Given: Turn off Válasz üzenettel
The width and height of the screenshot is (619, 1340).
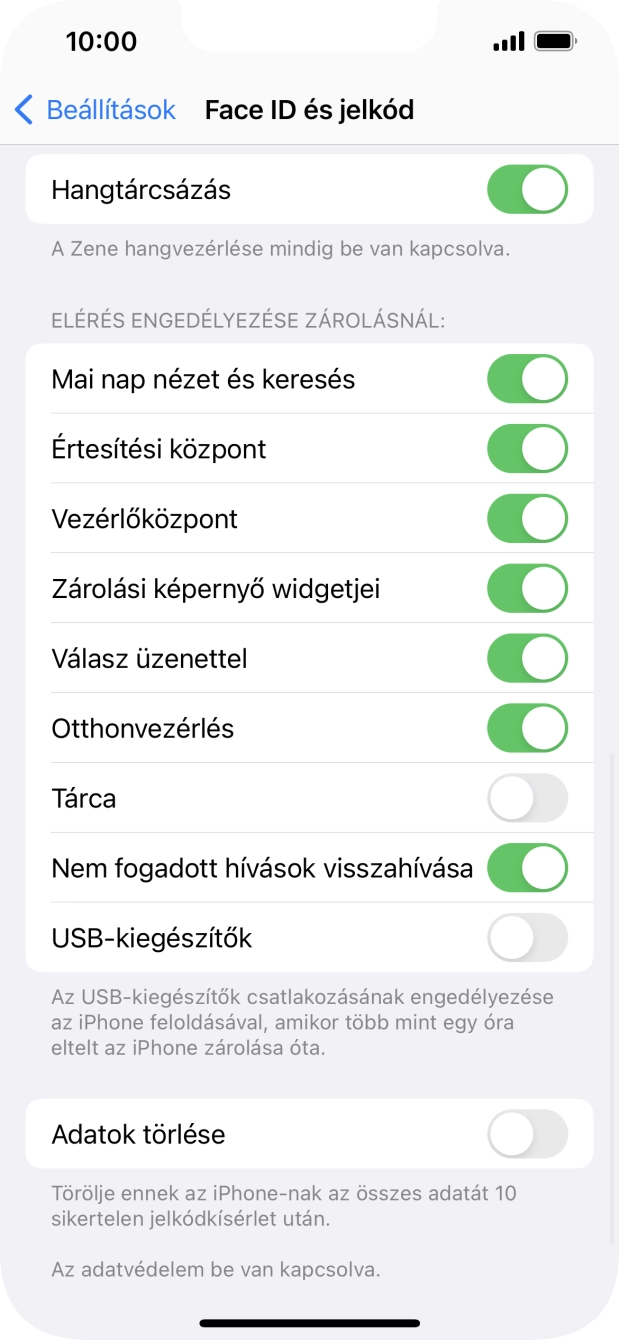Looking at the screenshot, I should coord(527,659).
